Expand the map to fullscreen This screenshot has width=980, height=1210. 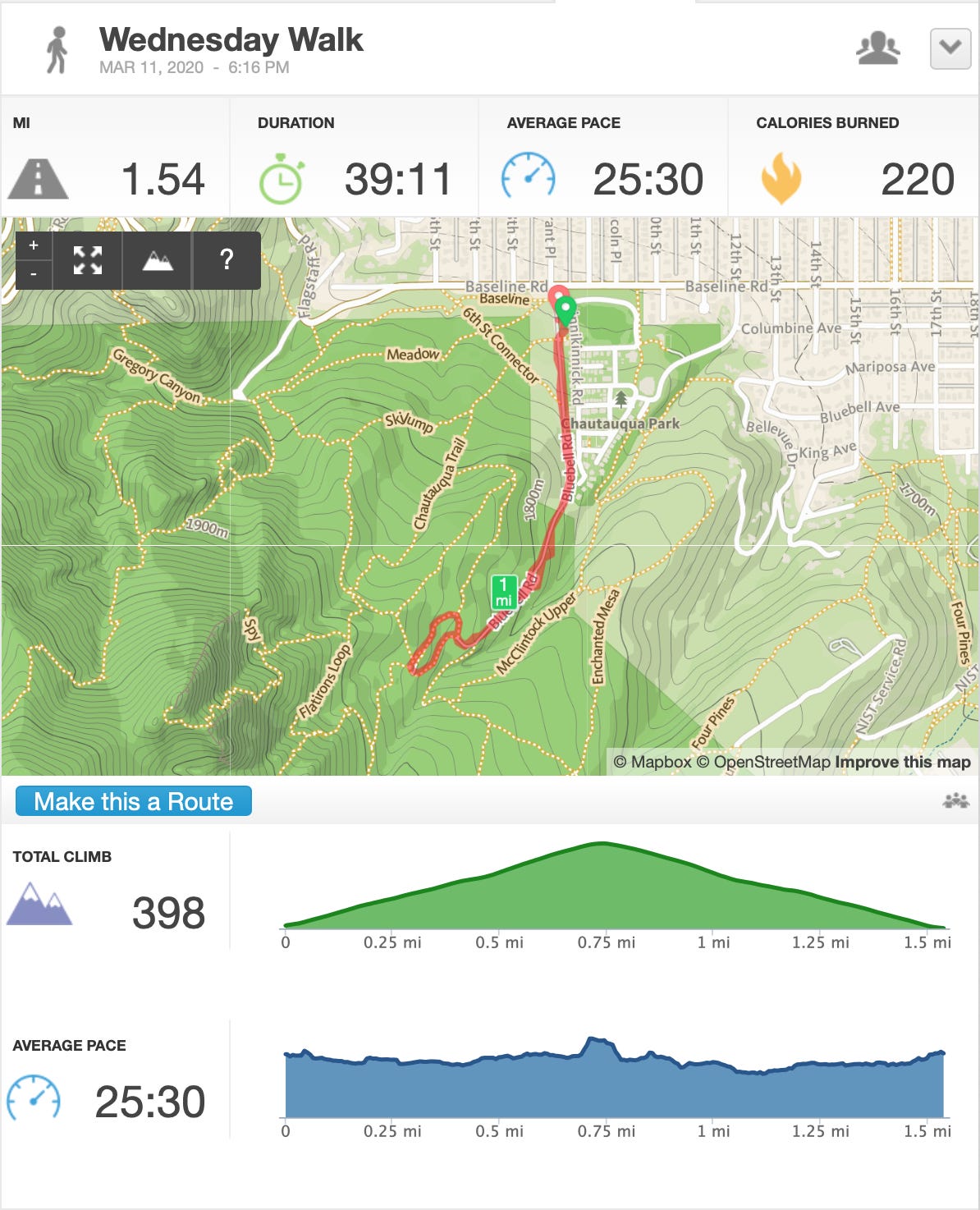pos(87,260)
